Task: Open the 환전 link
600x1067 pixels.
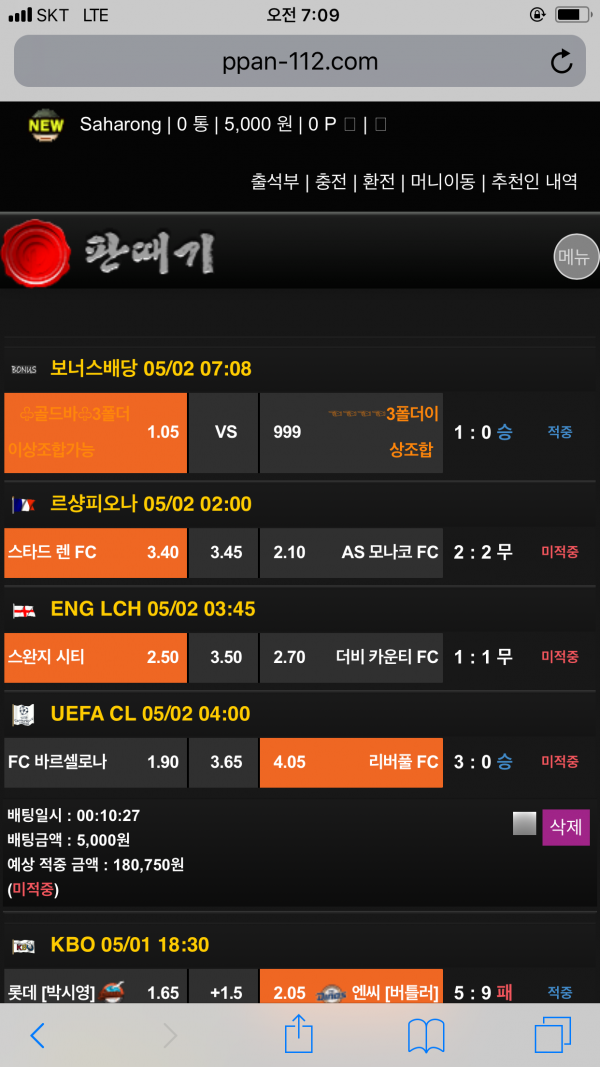Action: point(378,181)
